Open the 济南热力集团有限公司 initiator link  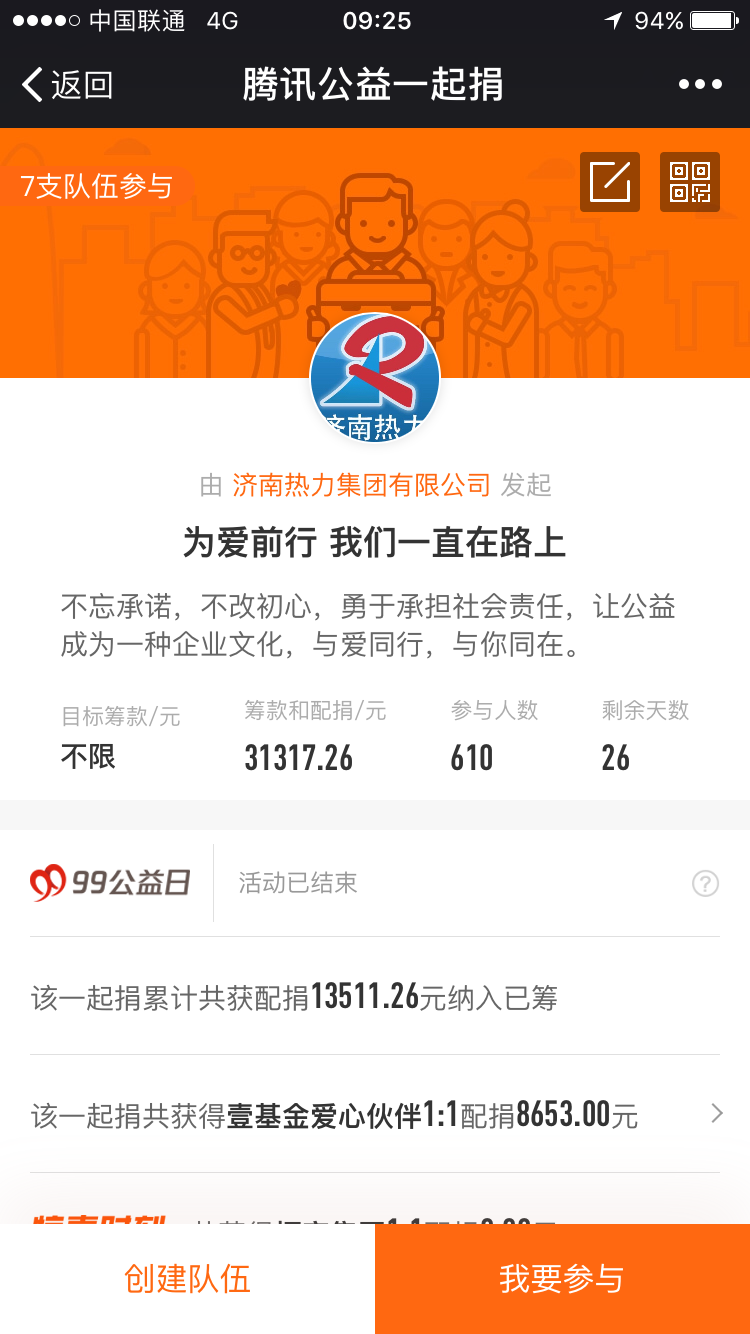point(361,486)
